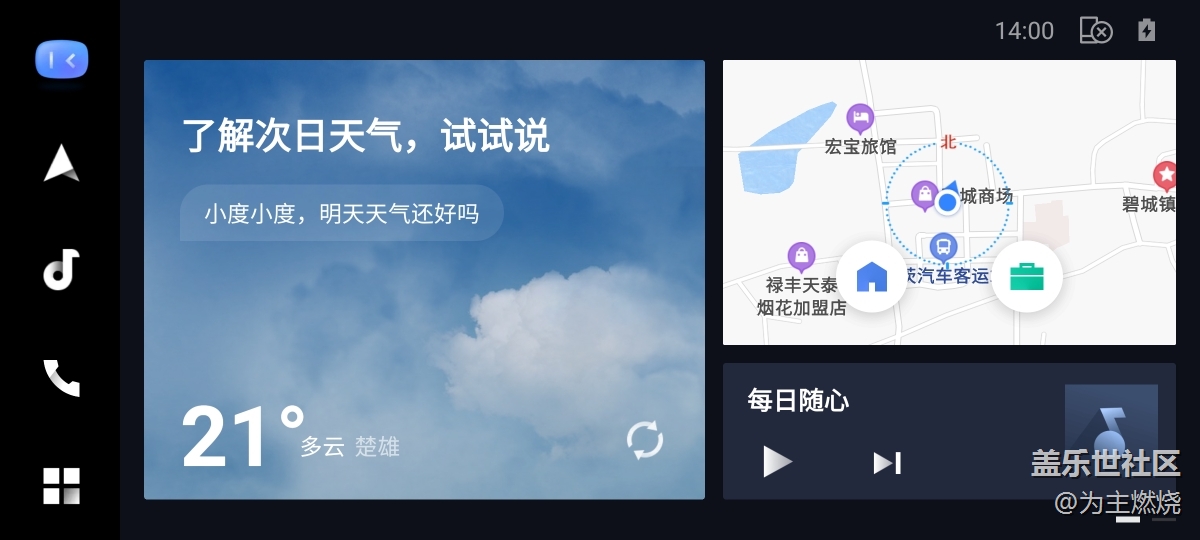Skip to the next track
The image size is (1200, 540).
pos(887,462)
